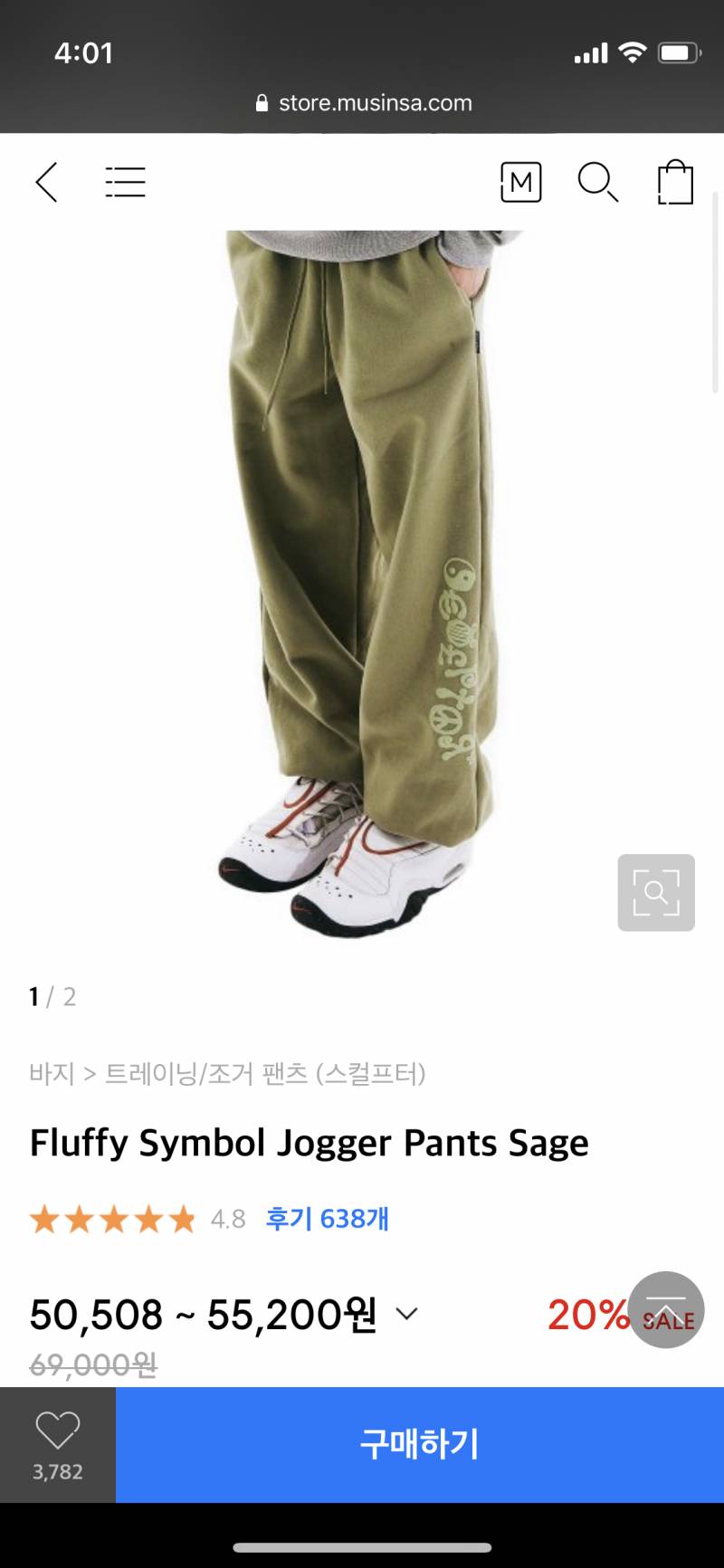This screenshot has width=724, height=1568.
Task: Open the store.musinsa.com address bar
Action: point(364,103)
